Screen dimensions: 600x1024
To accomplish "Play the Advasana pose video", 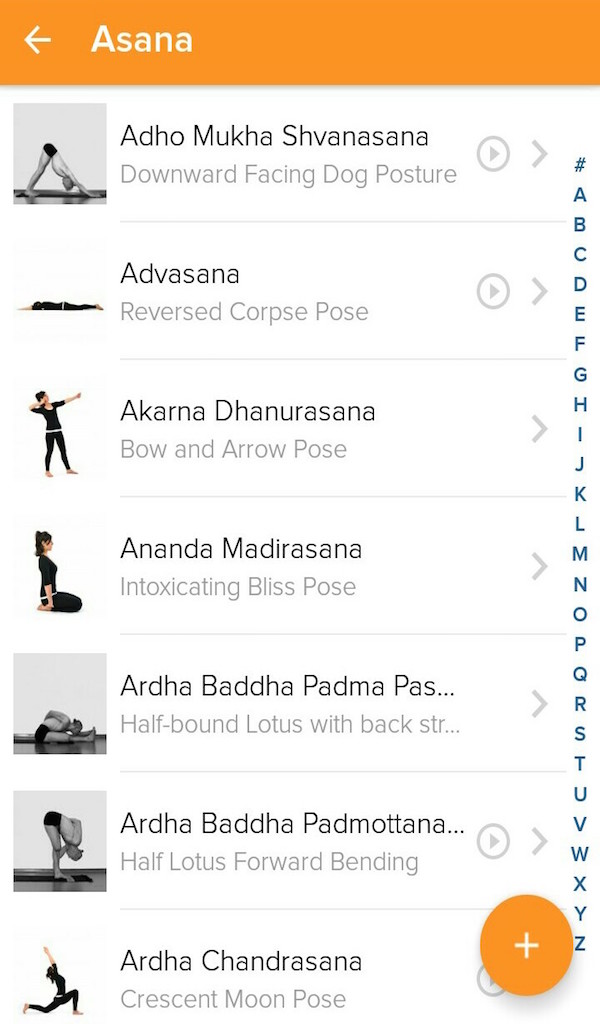I will 493,291.
